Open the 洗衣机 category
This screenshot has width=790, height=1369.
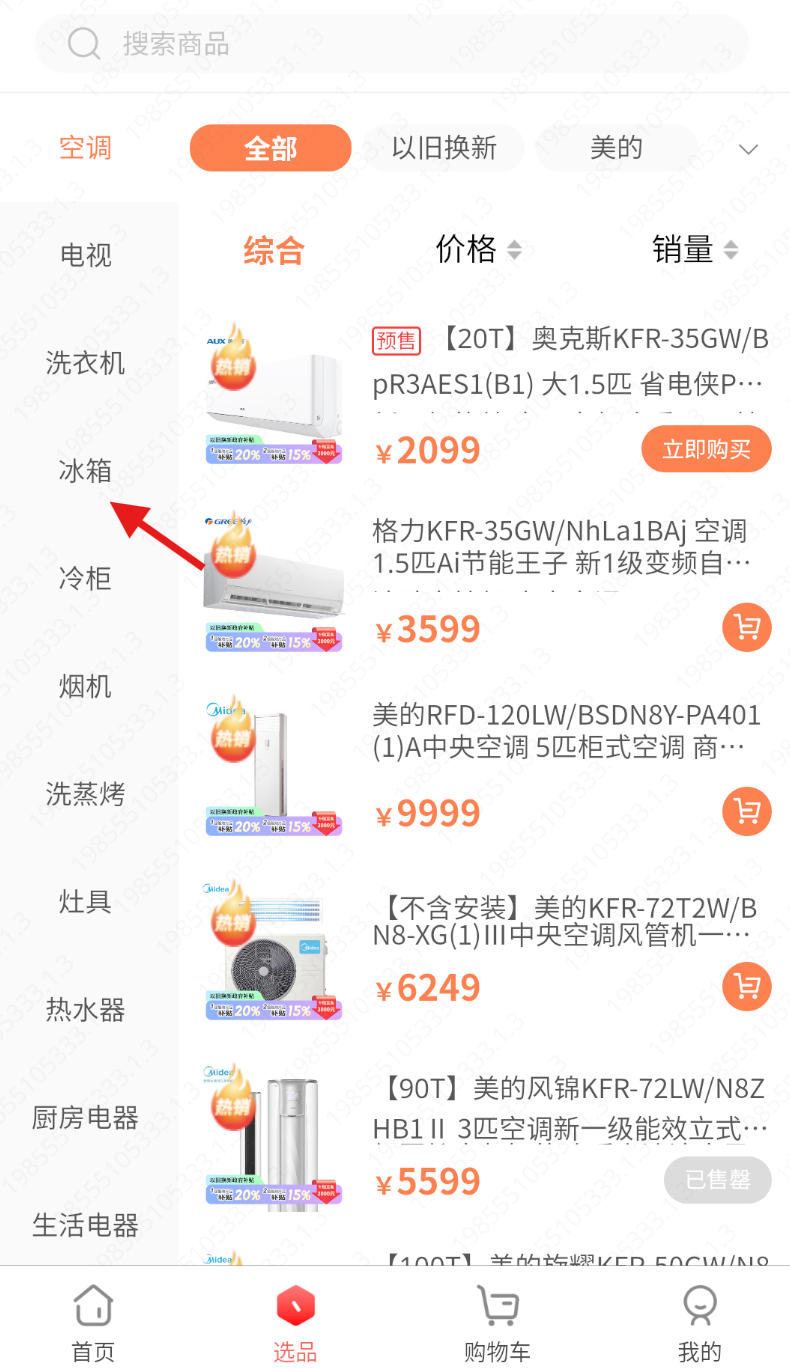tap(85, 363)
